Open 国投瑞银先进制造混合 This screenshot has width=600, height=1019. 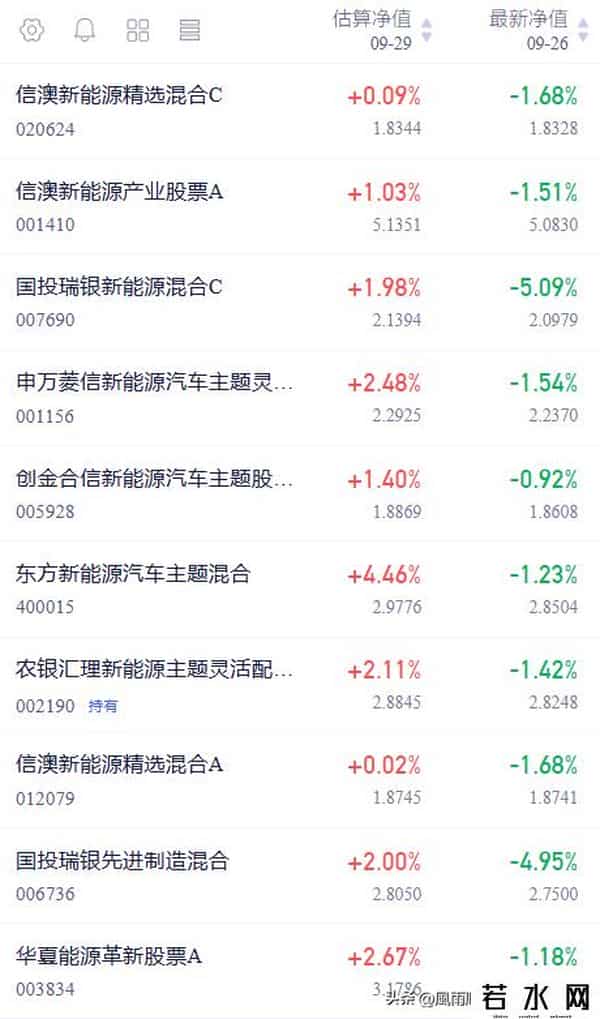click(x=122, y=860)
